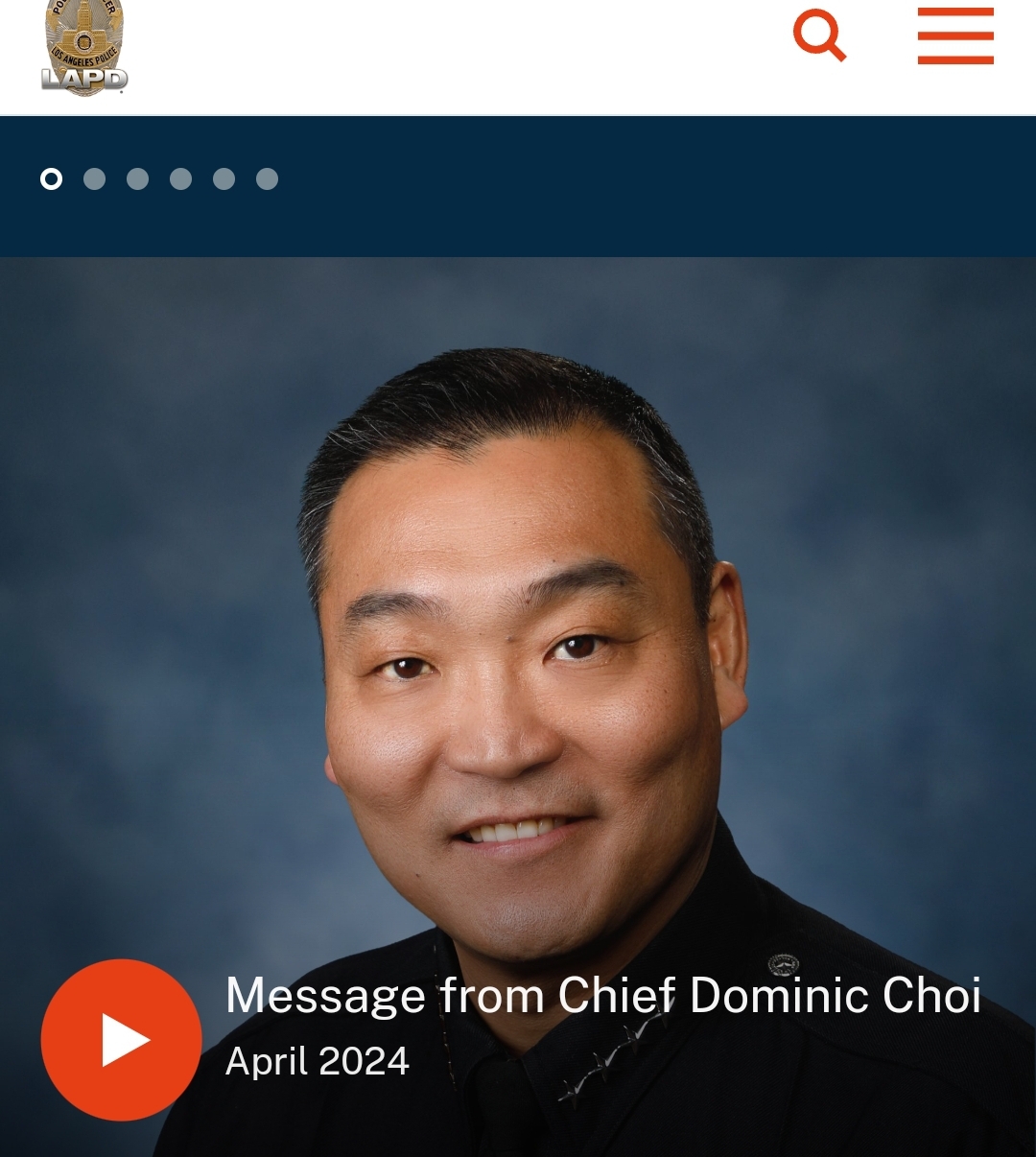Jump to the second carousel slide

[94, 179]
